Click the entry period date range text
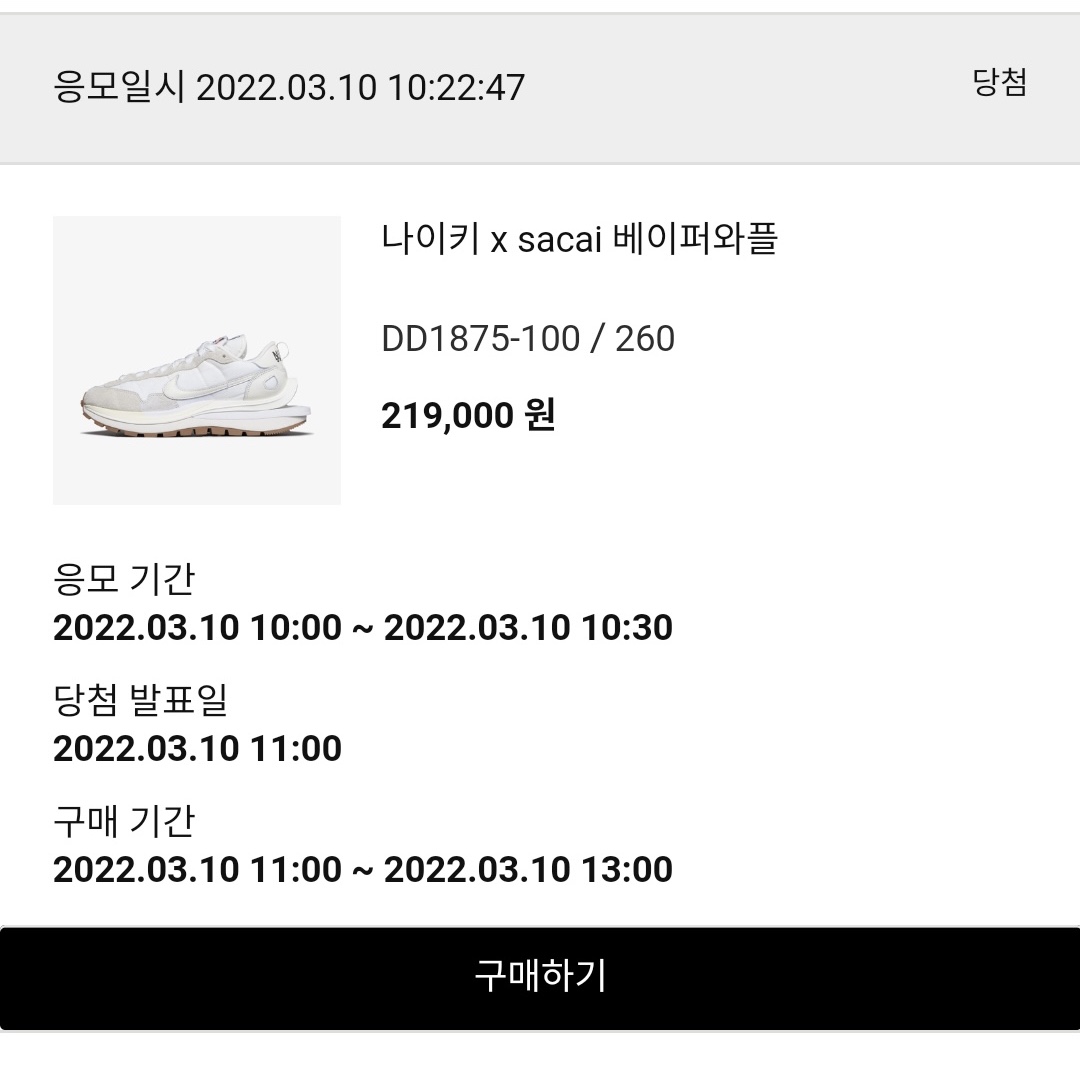Screen dimensions: 1080x1081 (x=363, y=628)
